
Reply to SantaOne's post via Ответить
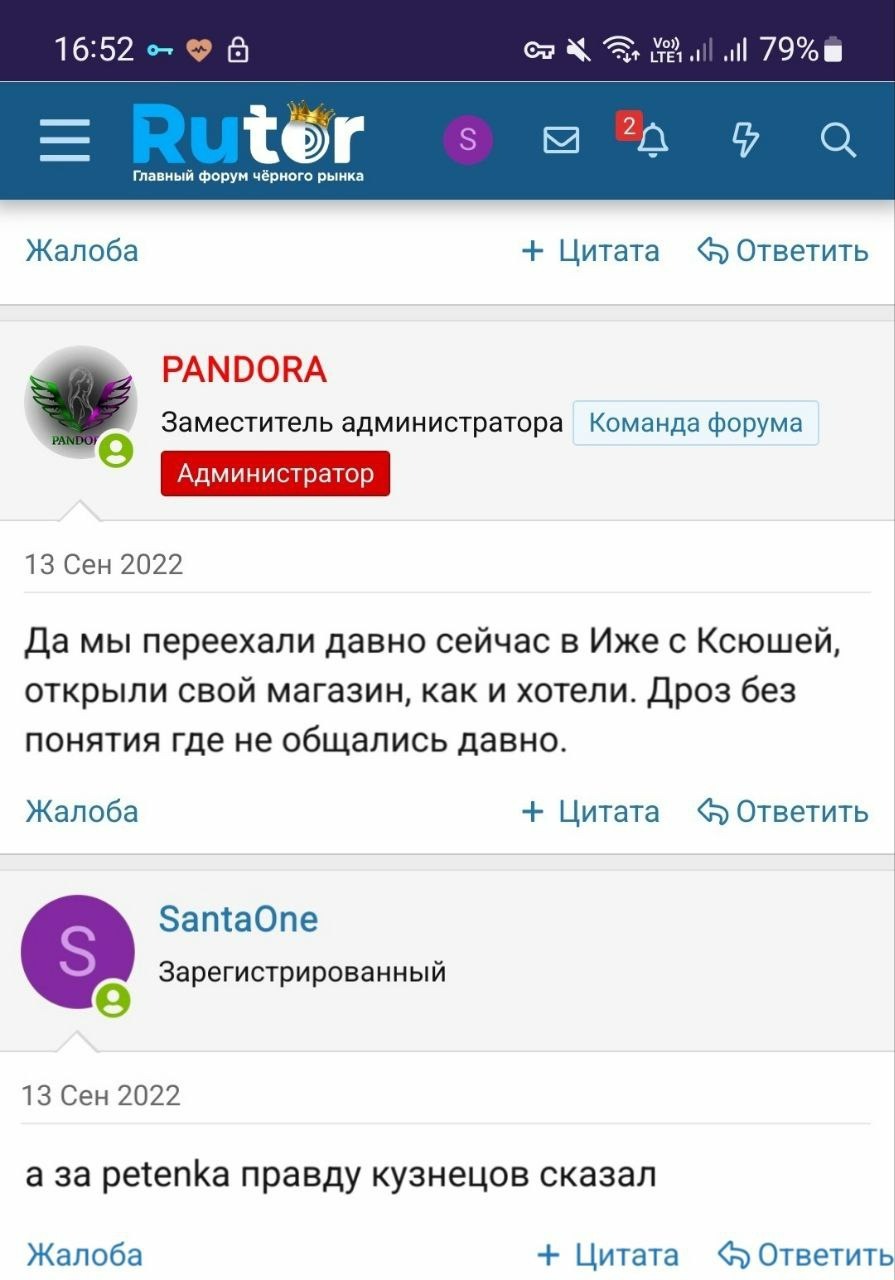[x=805, y=1254]
